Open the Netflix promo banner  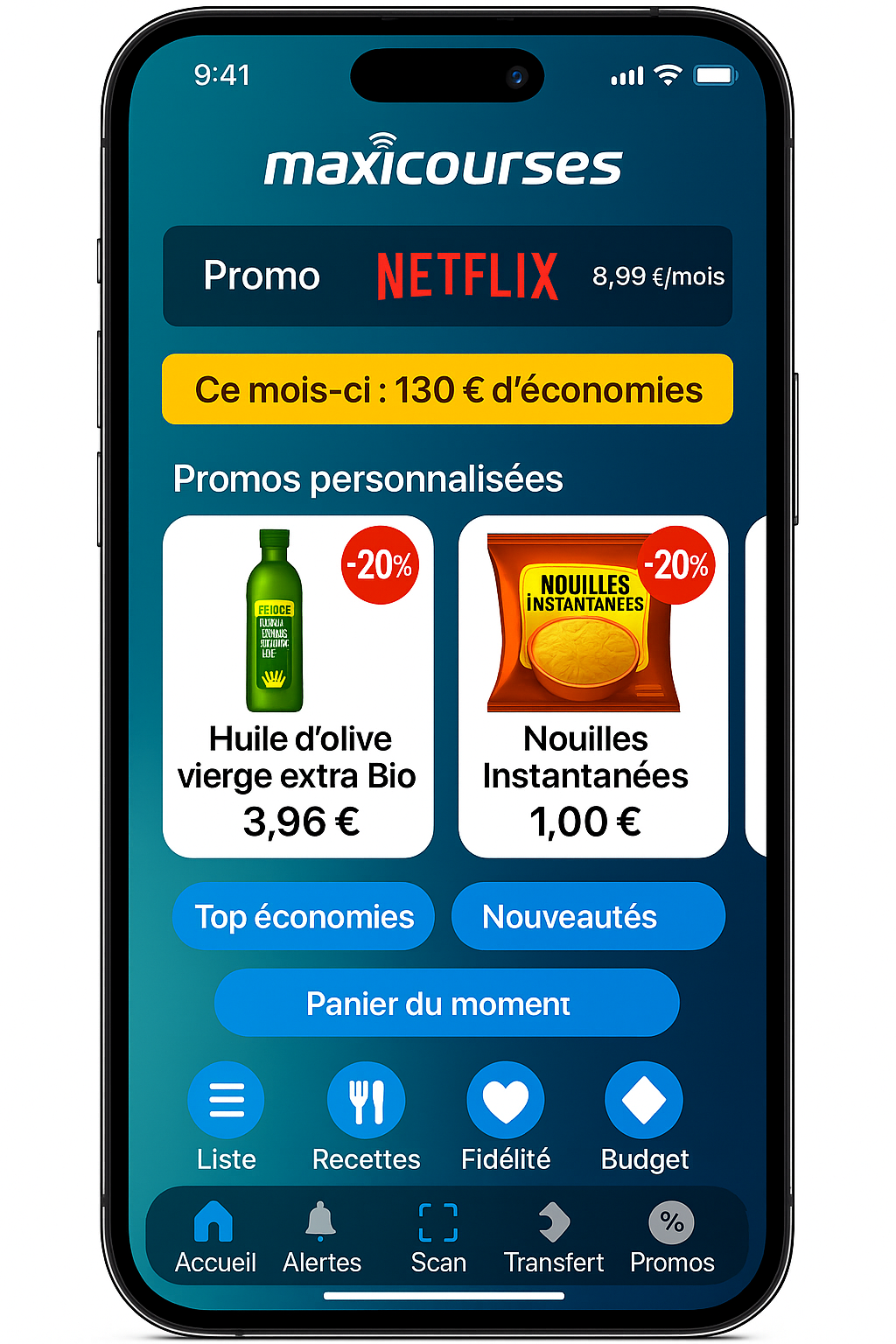pos(447,276)
